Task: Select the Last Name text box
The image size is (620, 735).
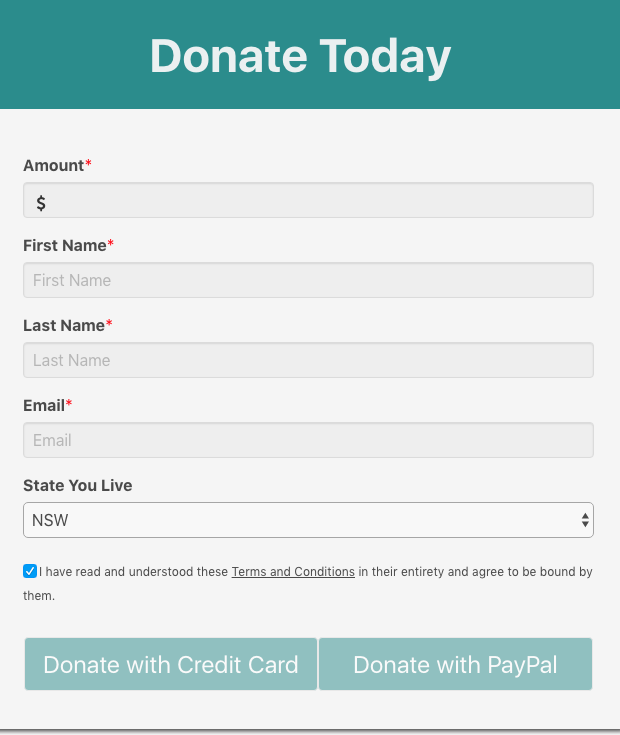Action: coord(308,361)
